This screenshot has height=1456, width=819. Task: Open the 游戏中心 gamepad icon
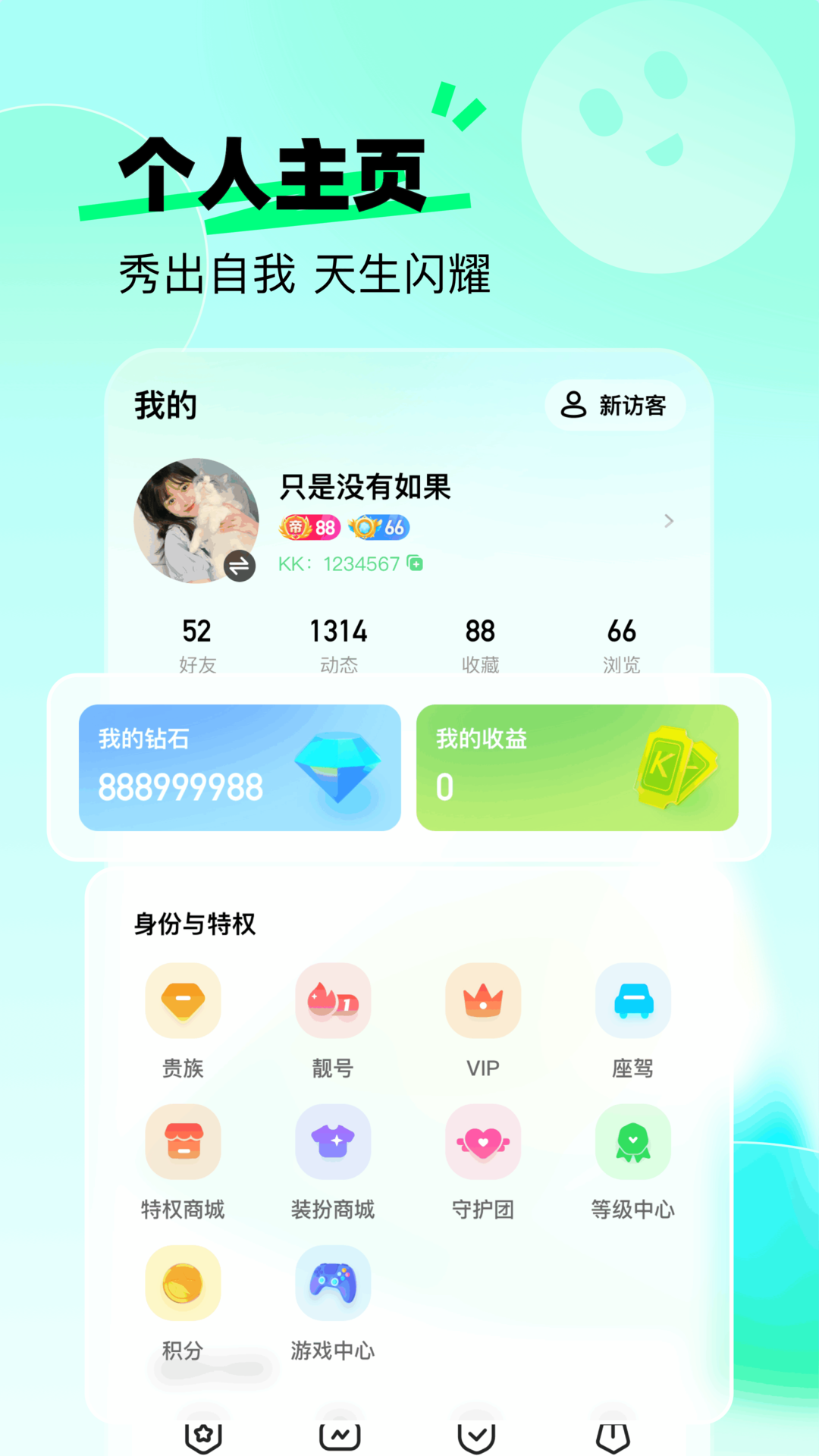click(x=332, y=1282)
